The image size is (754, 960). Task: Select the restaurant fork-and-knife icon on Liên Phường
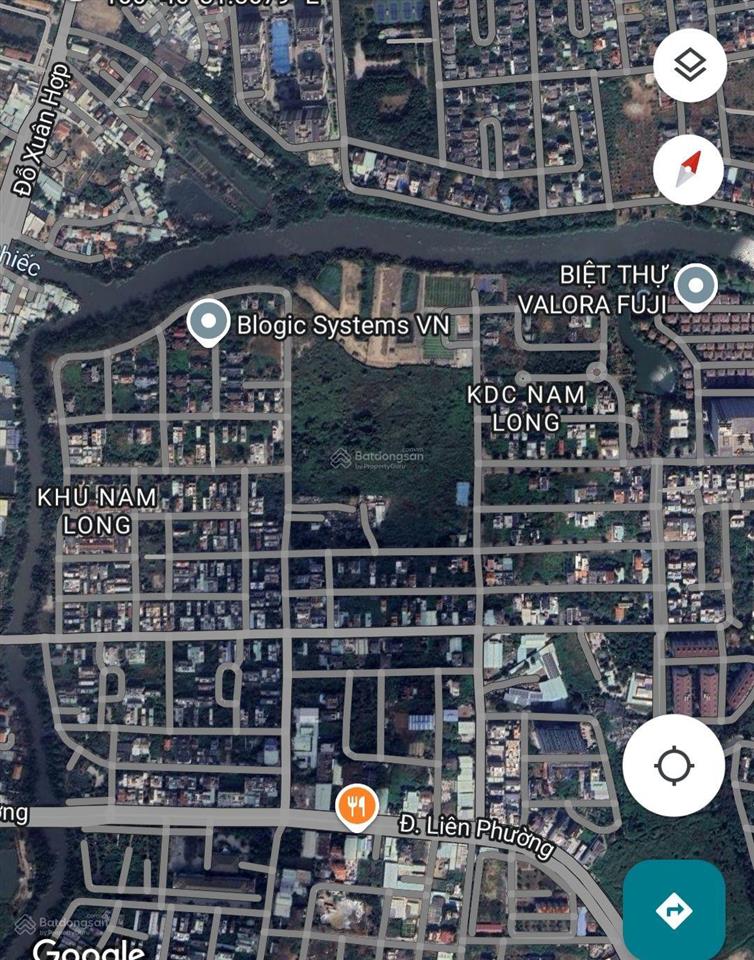(x=358, y=804)
